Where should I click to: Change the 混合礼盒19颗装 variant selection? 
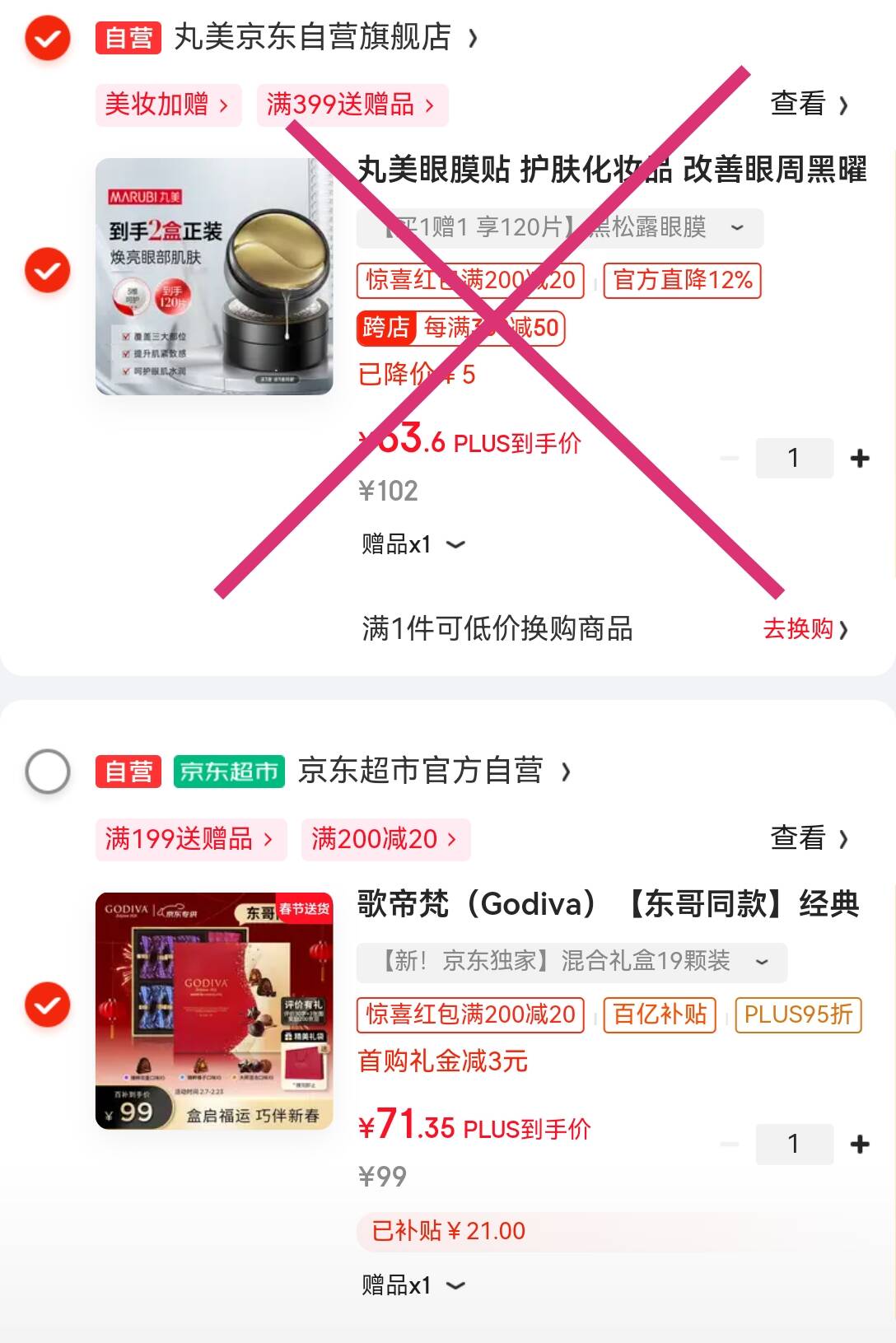click(572, 962)
